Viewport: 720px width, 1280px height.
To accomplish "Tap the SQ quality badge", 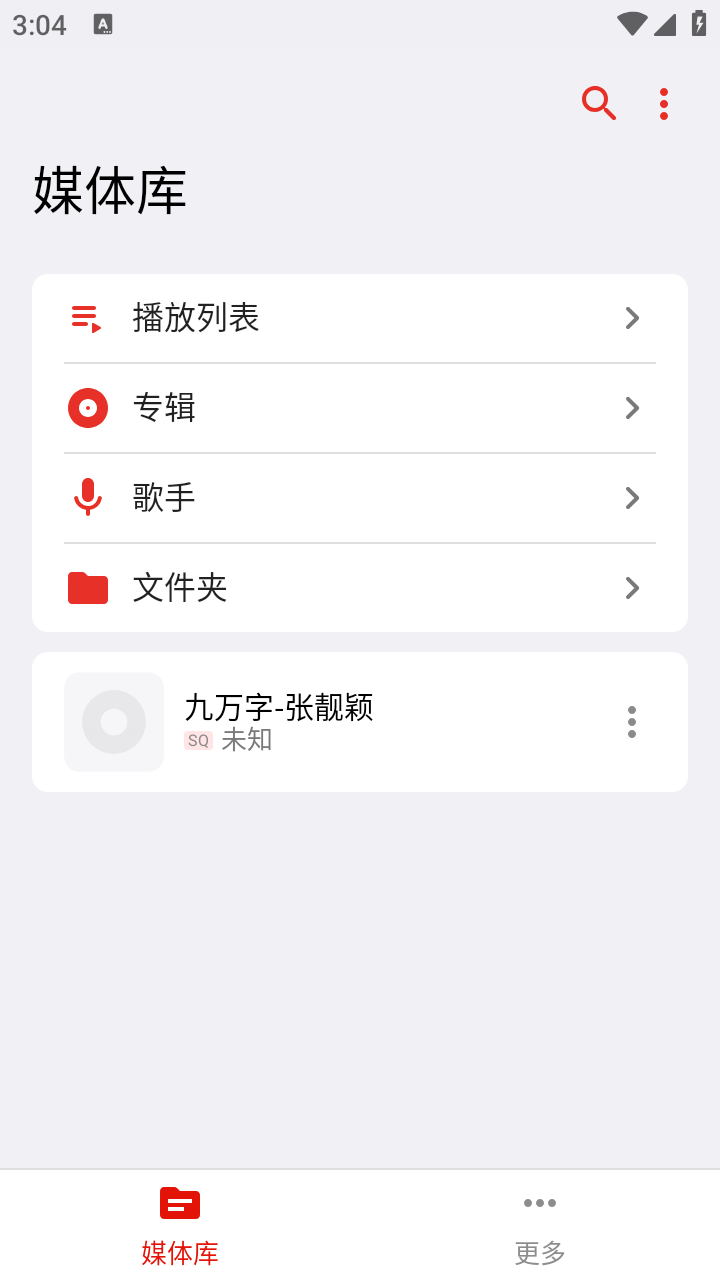I will pos(199,740).
